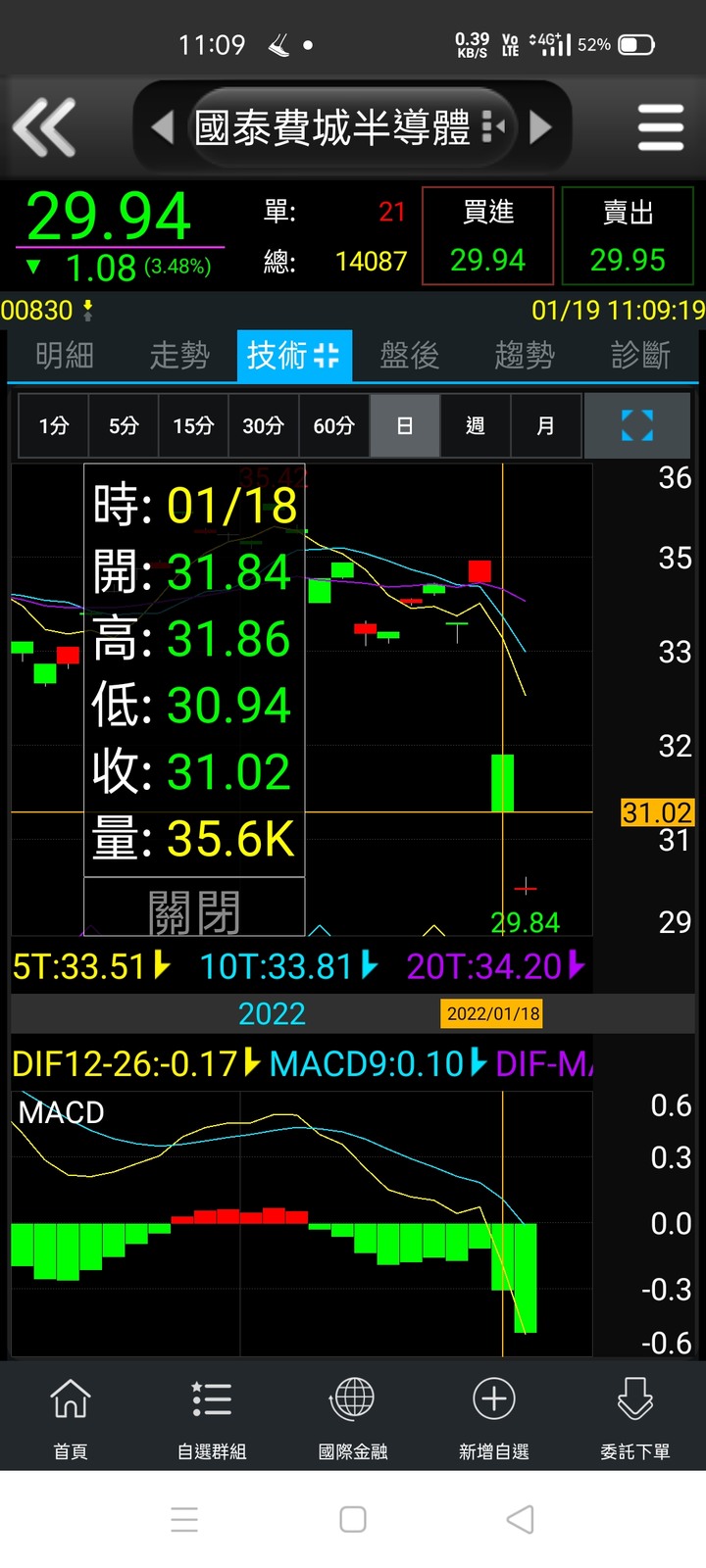Open the 趨勢 tab
706x1568 pixels.
click(x=525, y=355)
